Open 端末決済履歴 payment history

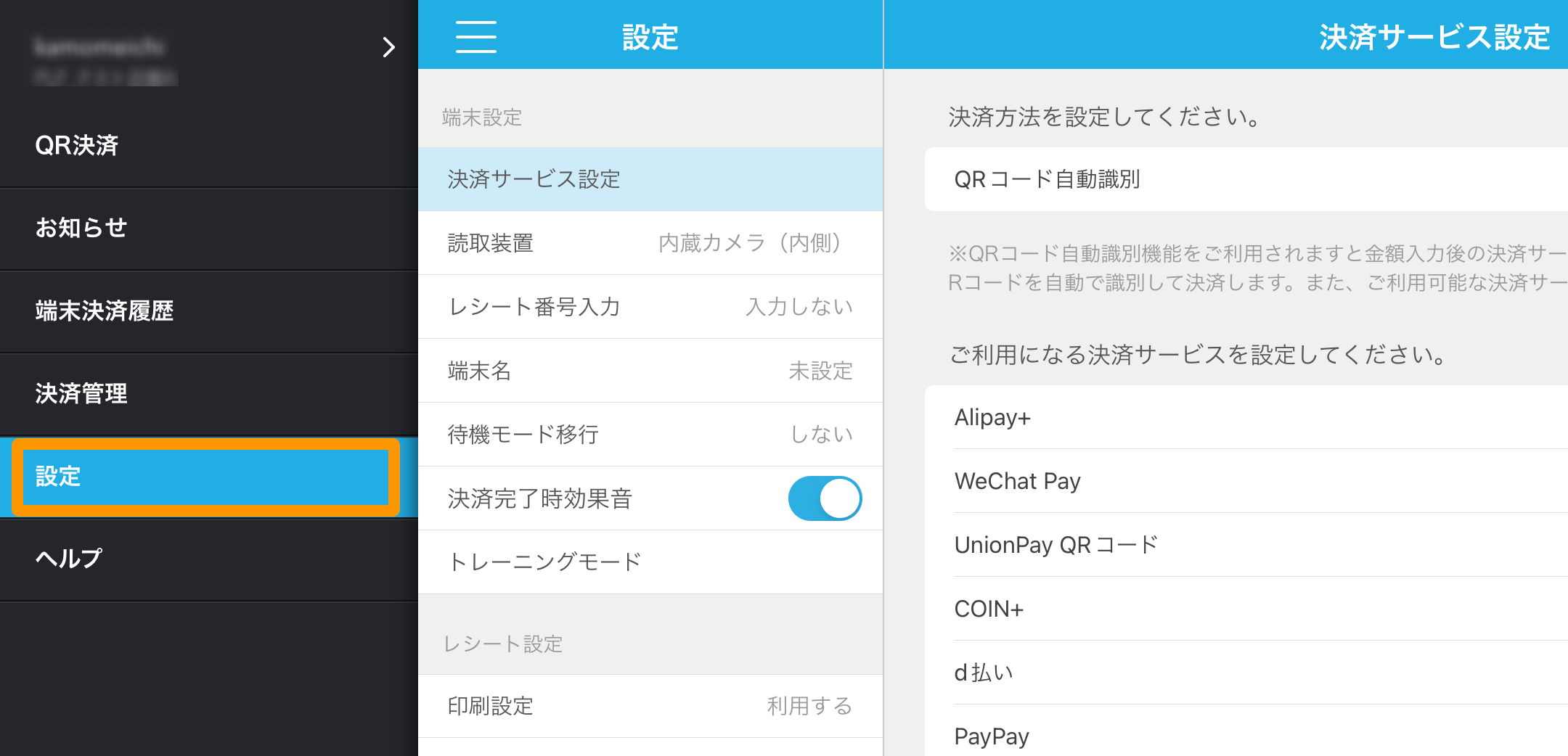105,311
